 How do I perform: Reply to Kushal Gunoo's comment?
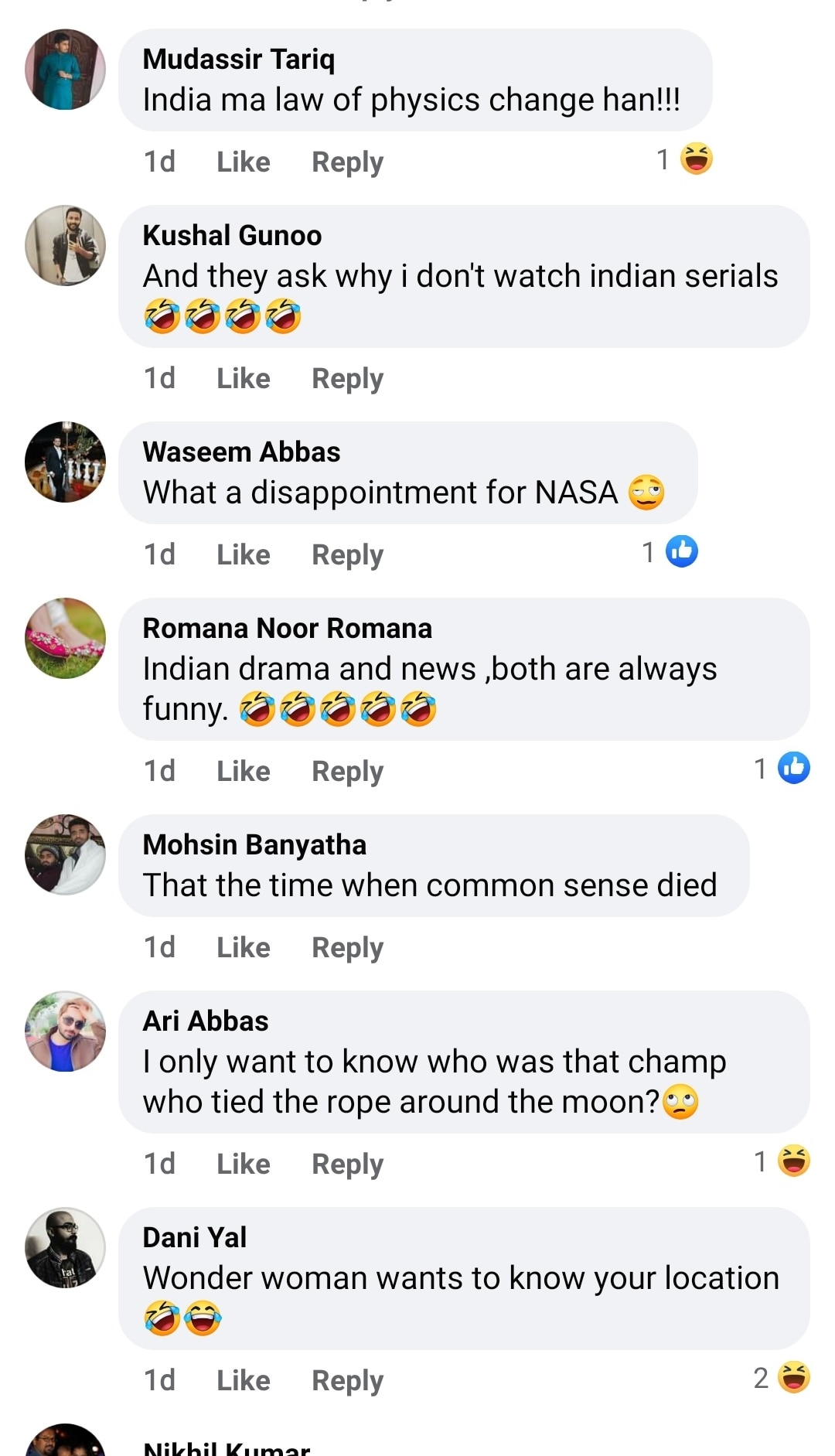pos(347,378)
